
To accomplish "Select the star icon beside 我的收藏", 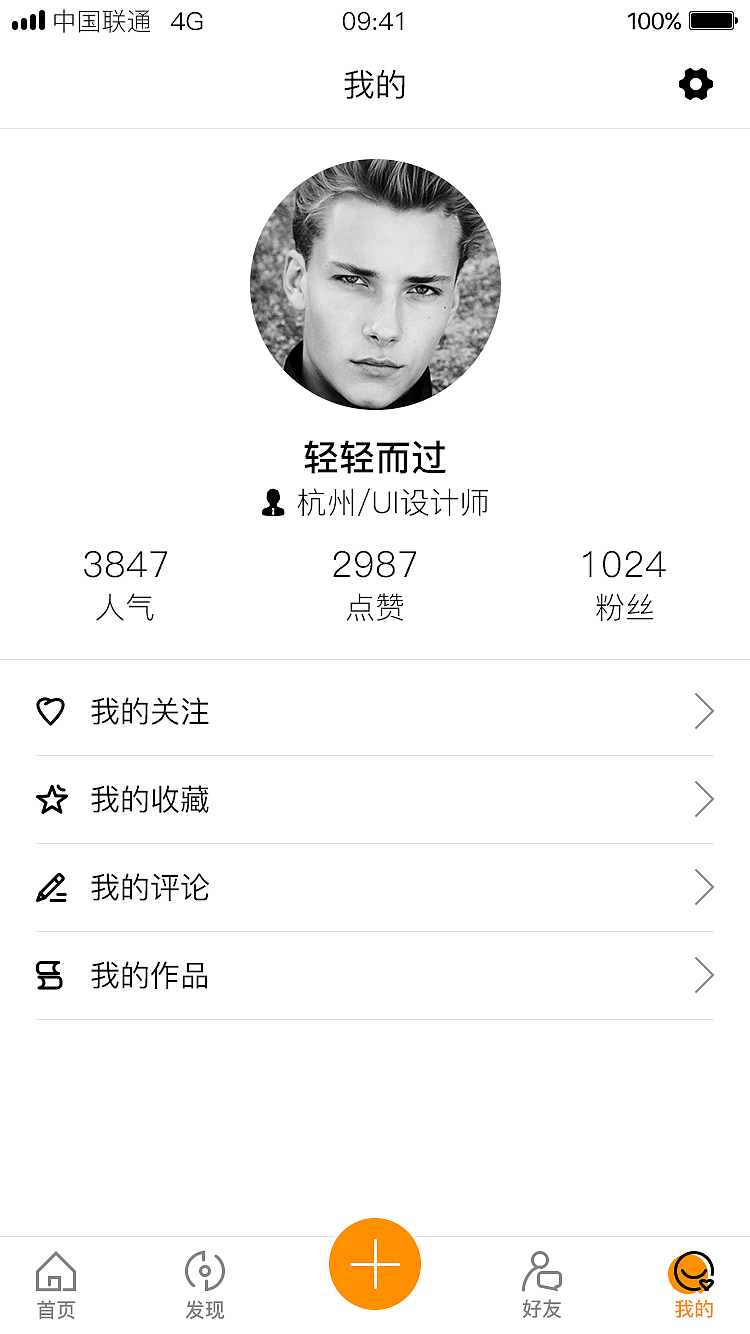I will (x=51, y=800).
